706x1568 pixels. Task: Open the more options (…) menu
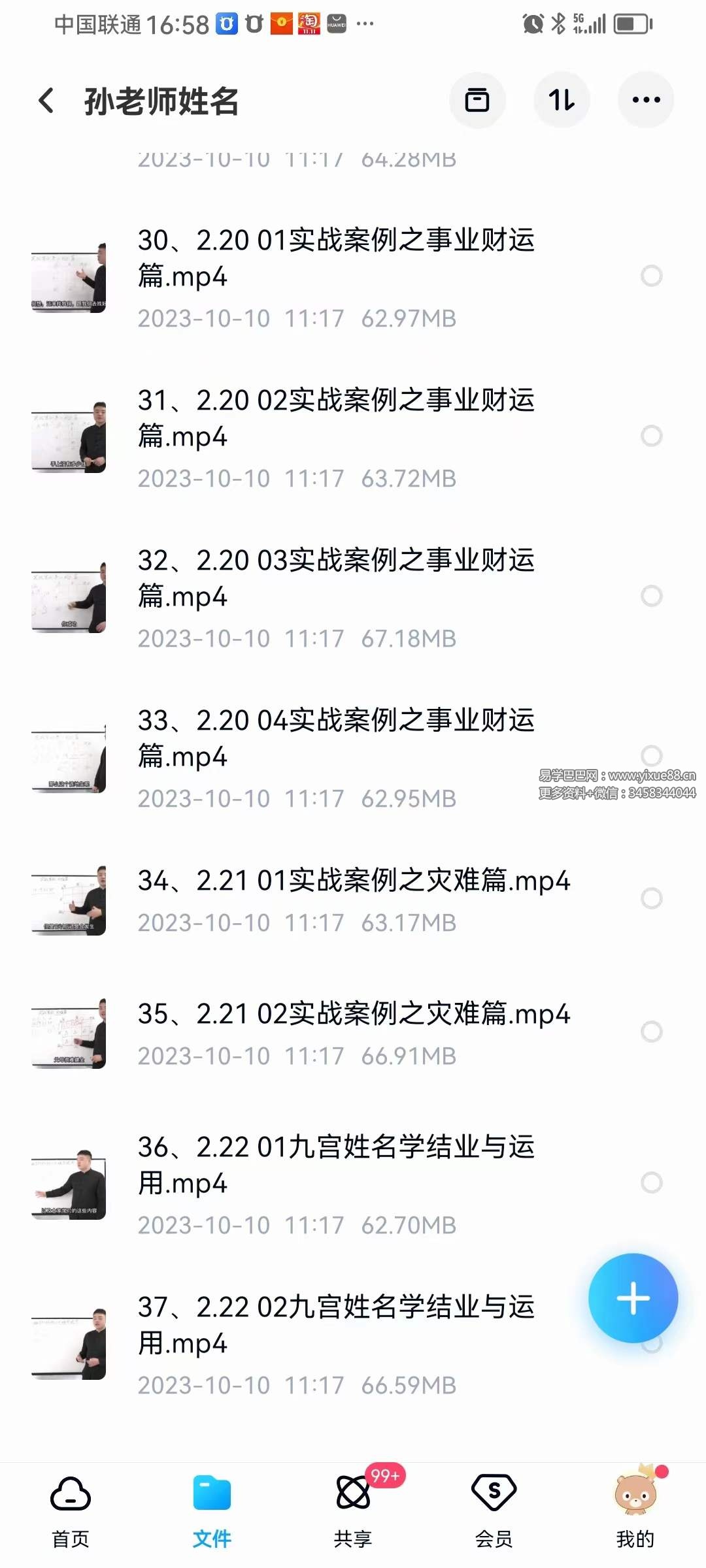(x=646, y=99)
